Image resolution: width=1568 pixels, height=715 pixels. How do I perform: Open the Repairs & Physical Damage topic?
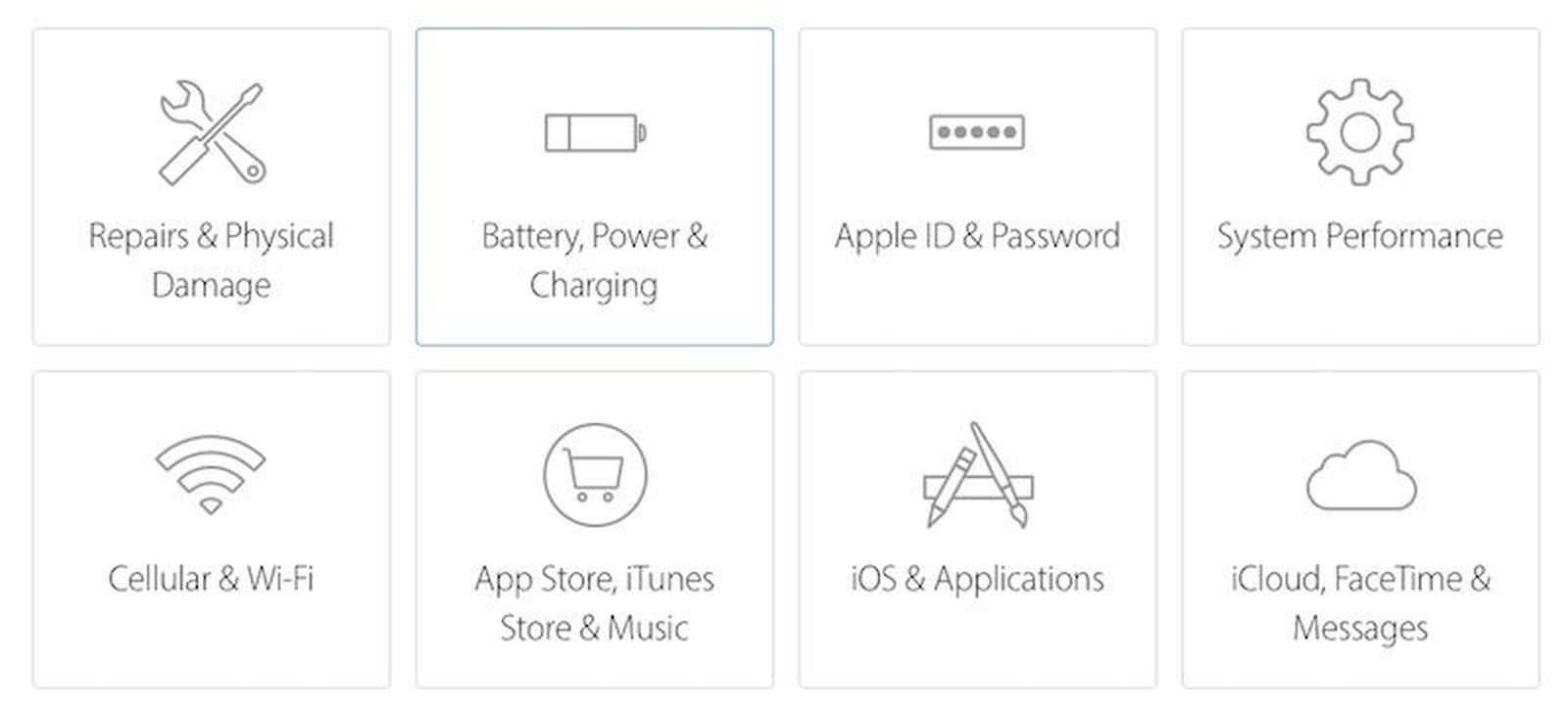tap(211, 187)
